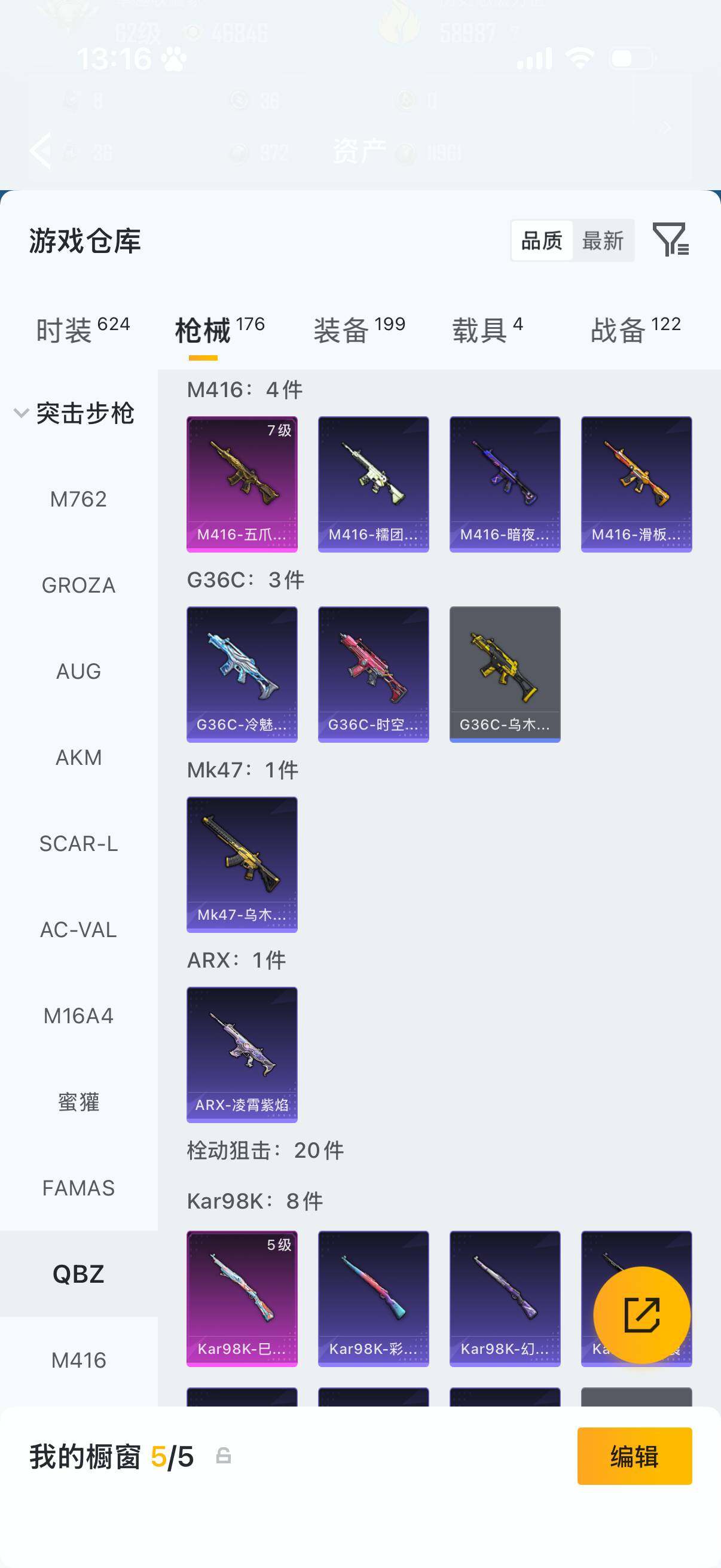This screenshot has width=721, height=1568.
Task: Select AKM in the sidebar
Action: [78, 757]
